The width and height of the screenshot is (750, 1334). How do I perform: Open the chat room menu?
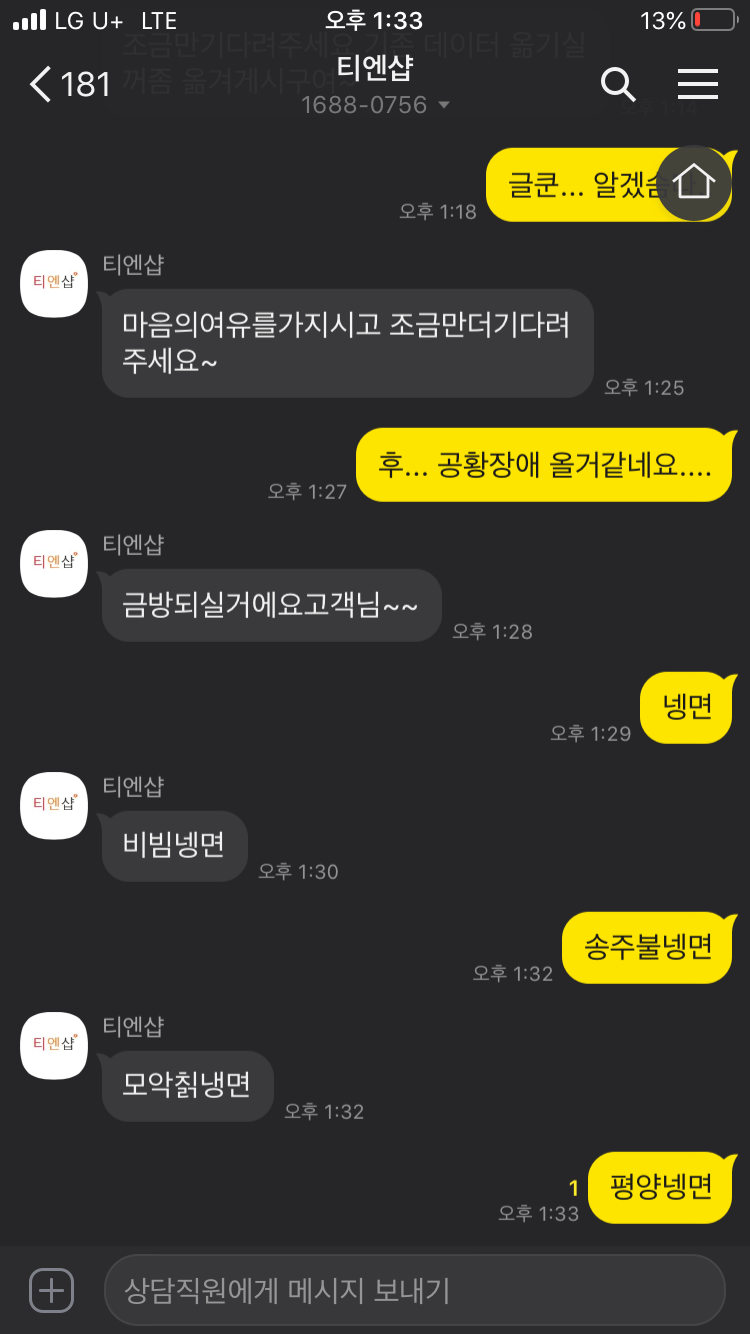tap(698, 85)
